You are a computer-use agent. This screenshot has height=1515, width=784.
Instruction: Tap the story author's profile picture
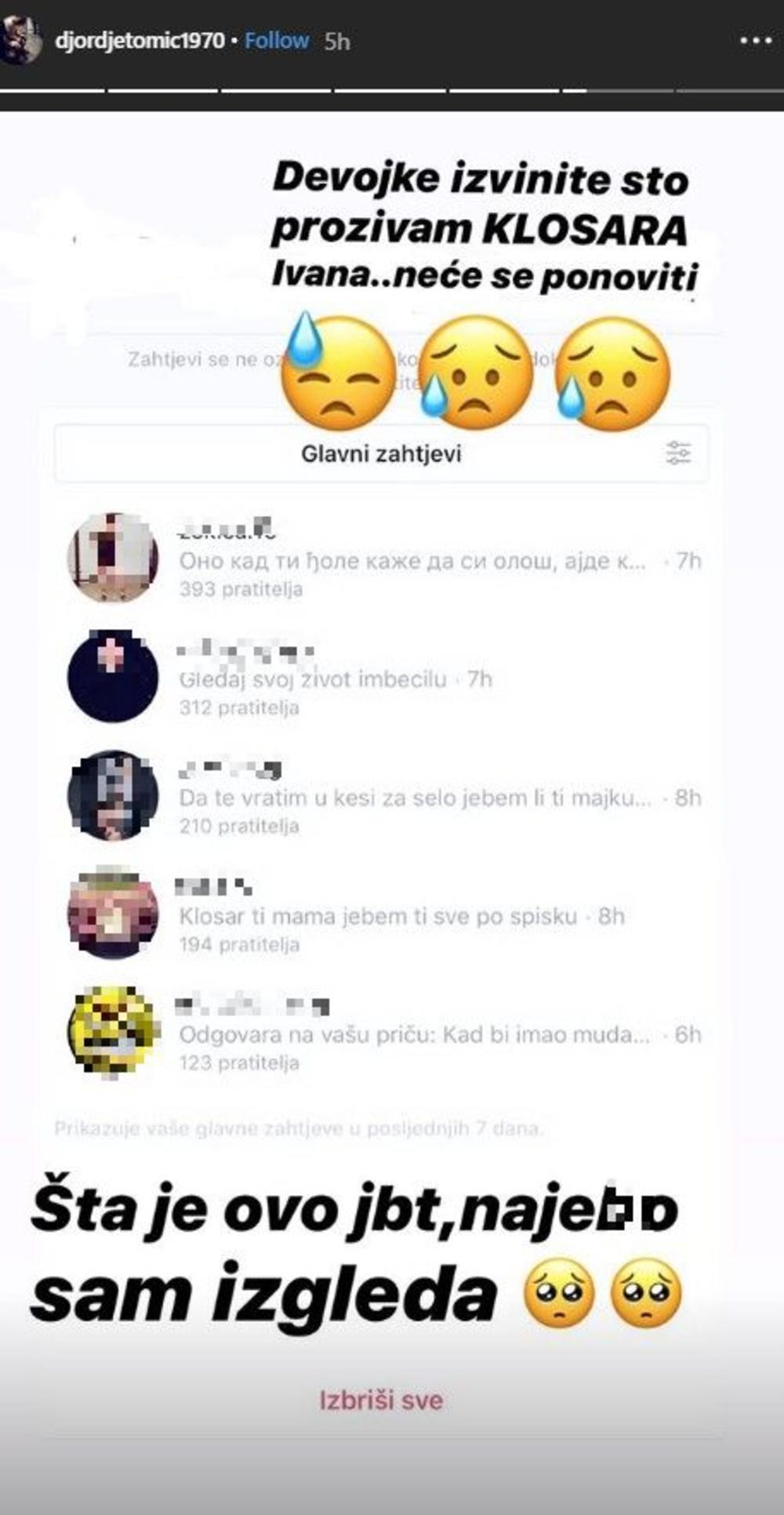click(21, 41)
